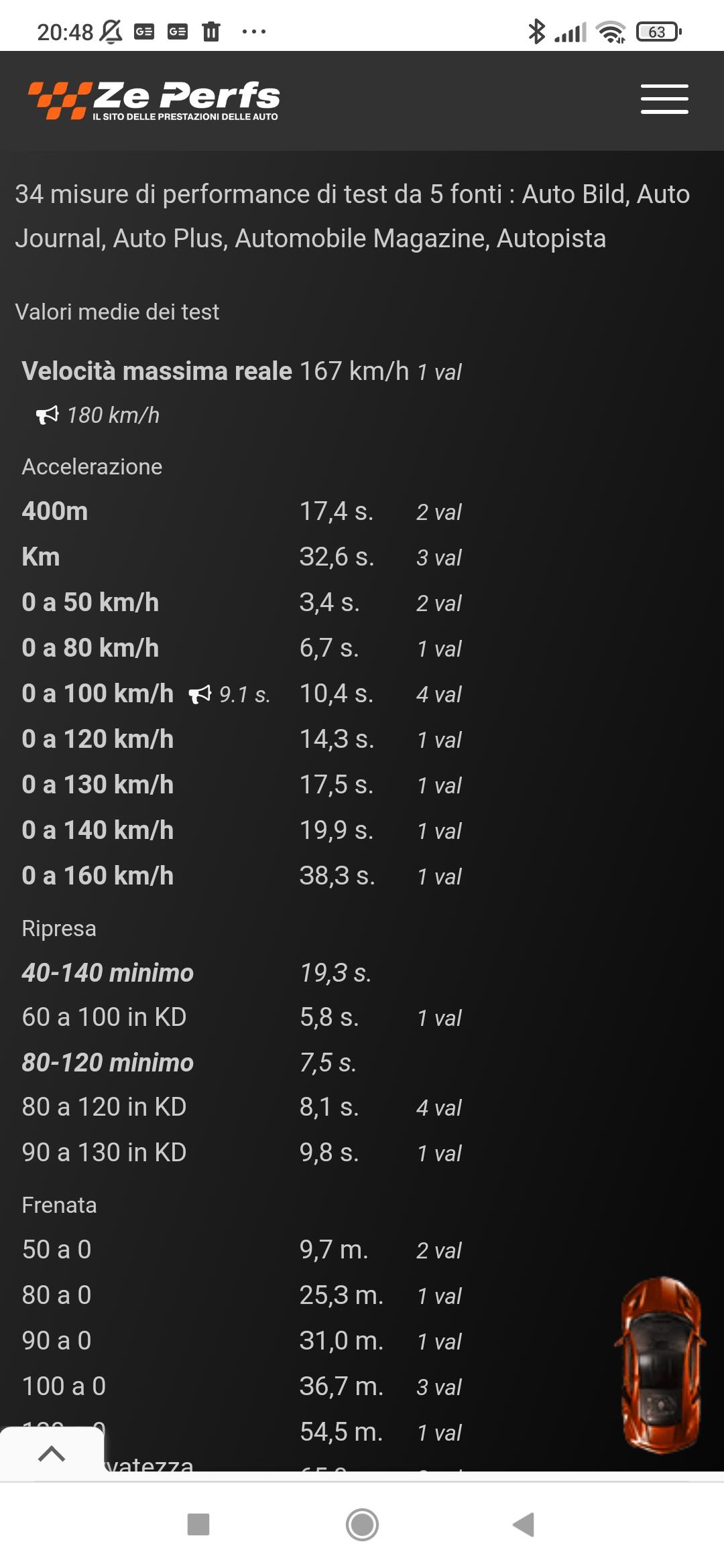Open the hamburger menu

click(664, 99)
